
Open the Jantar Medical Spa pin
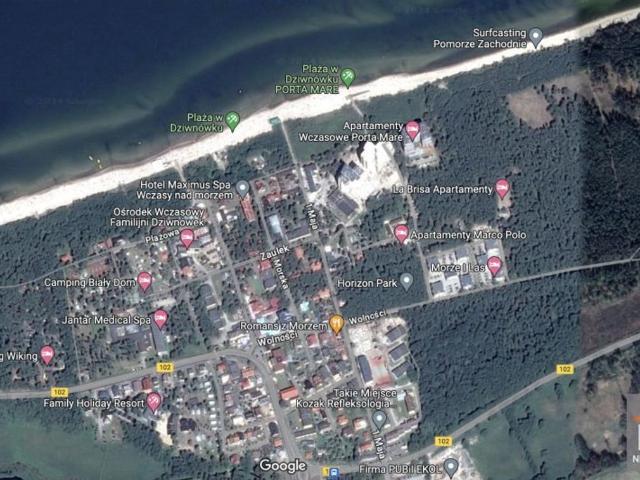(x=160, y=318)
